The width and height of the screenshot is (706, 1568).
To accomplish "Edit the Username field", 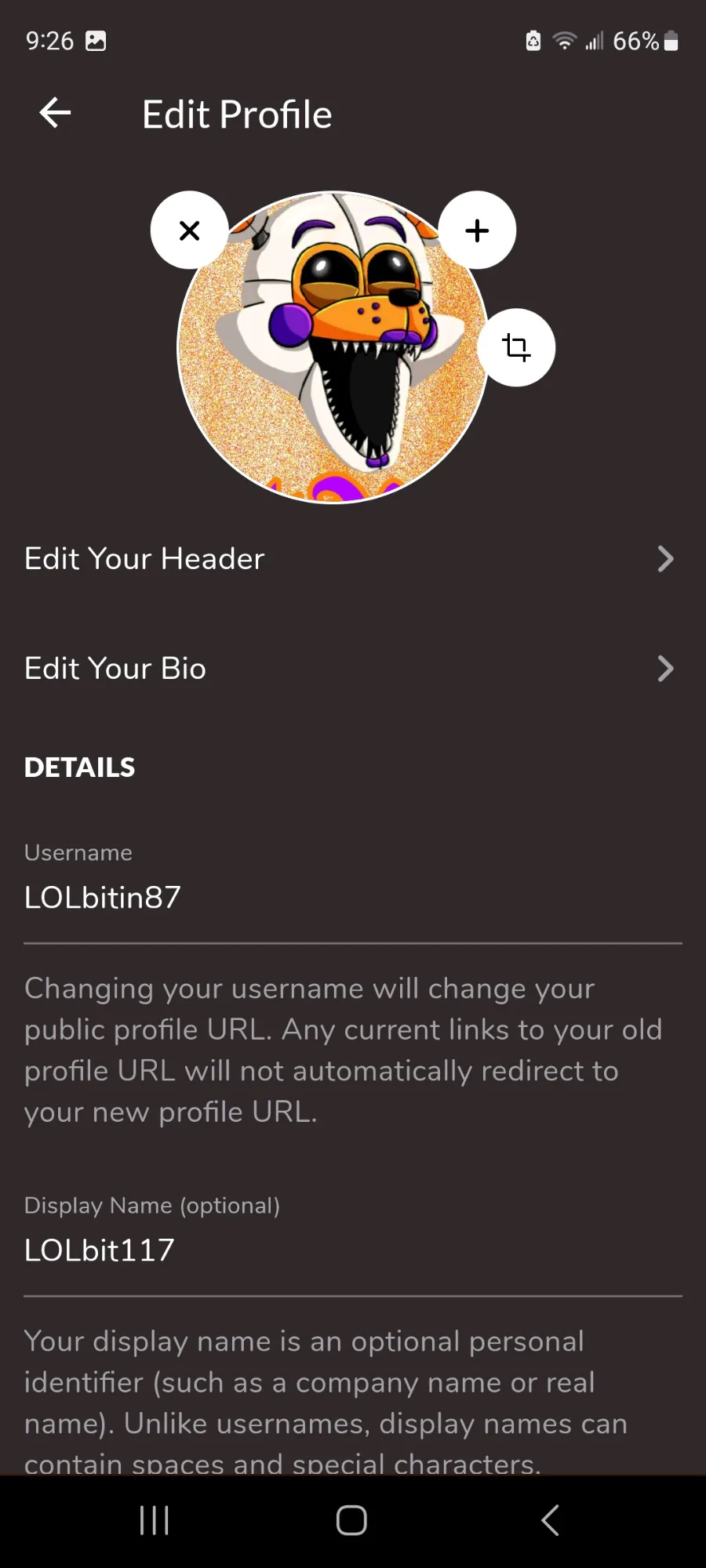I will 352,898.
